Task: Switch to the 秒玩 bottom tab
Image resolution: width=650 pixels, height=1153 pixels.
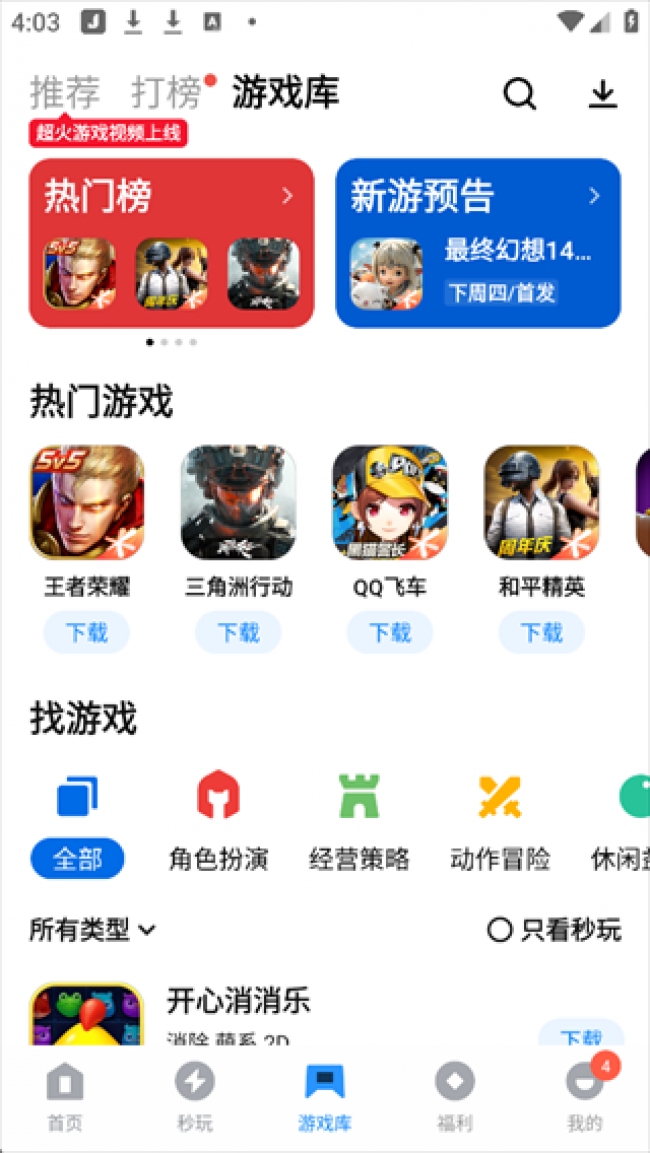Action: [195, 1095]
